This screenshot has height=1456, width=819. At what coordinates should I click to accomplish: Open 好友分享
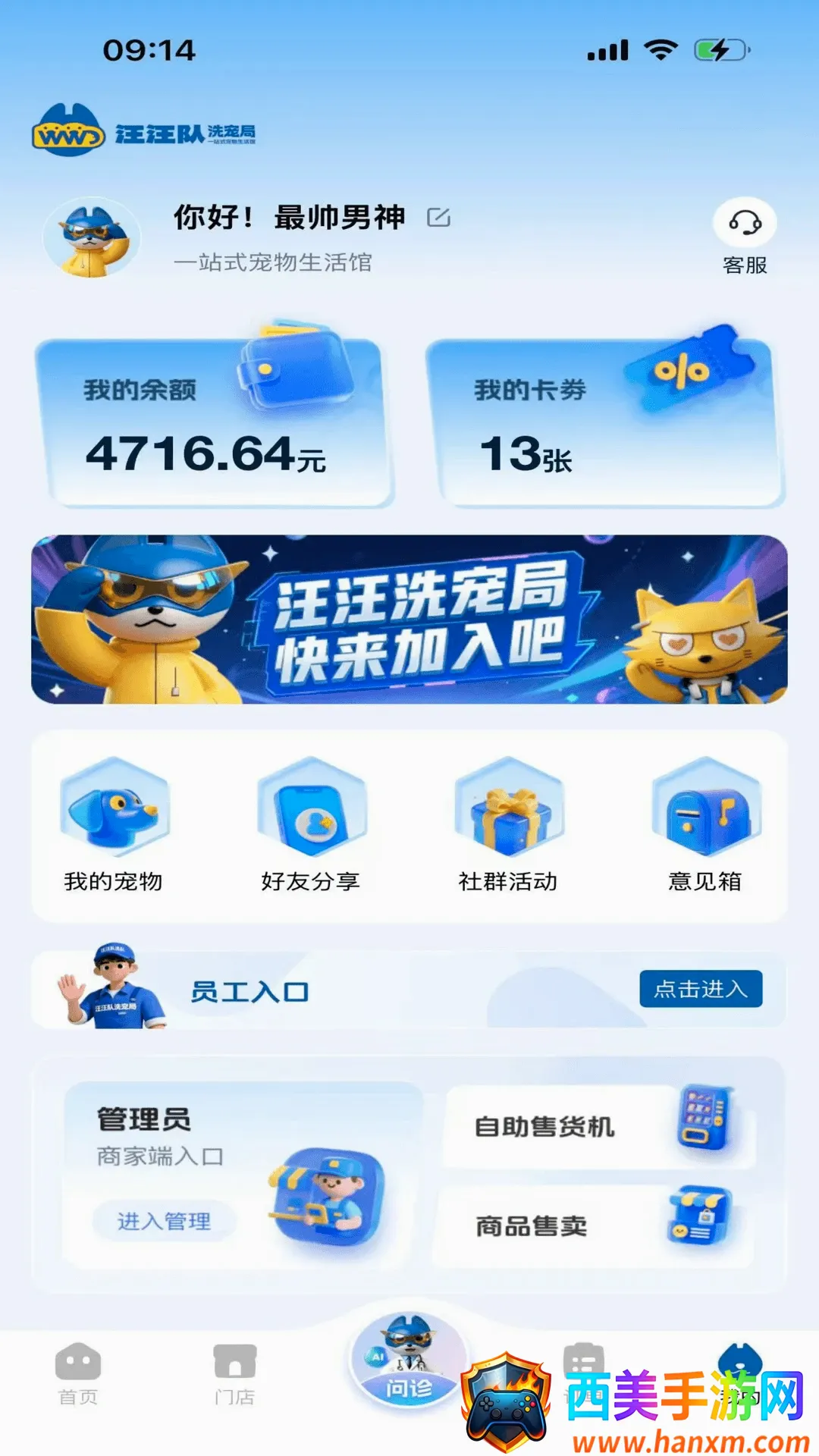(311, 826)
